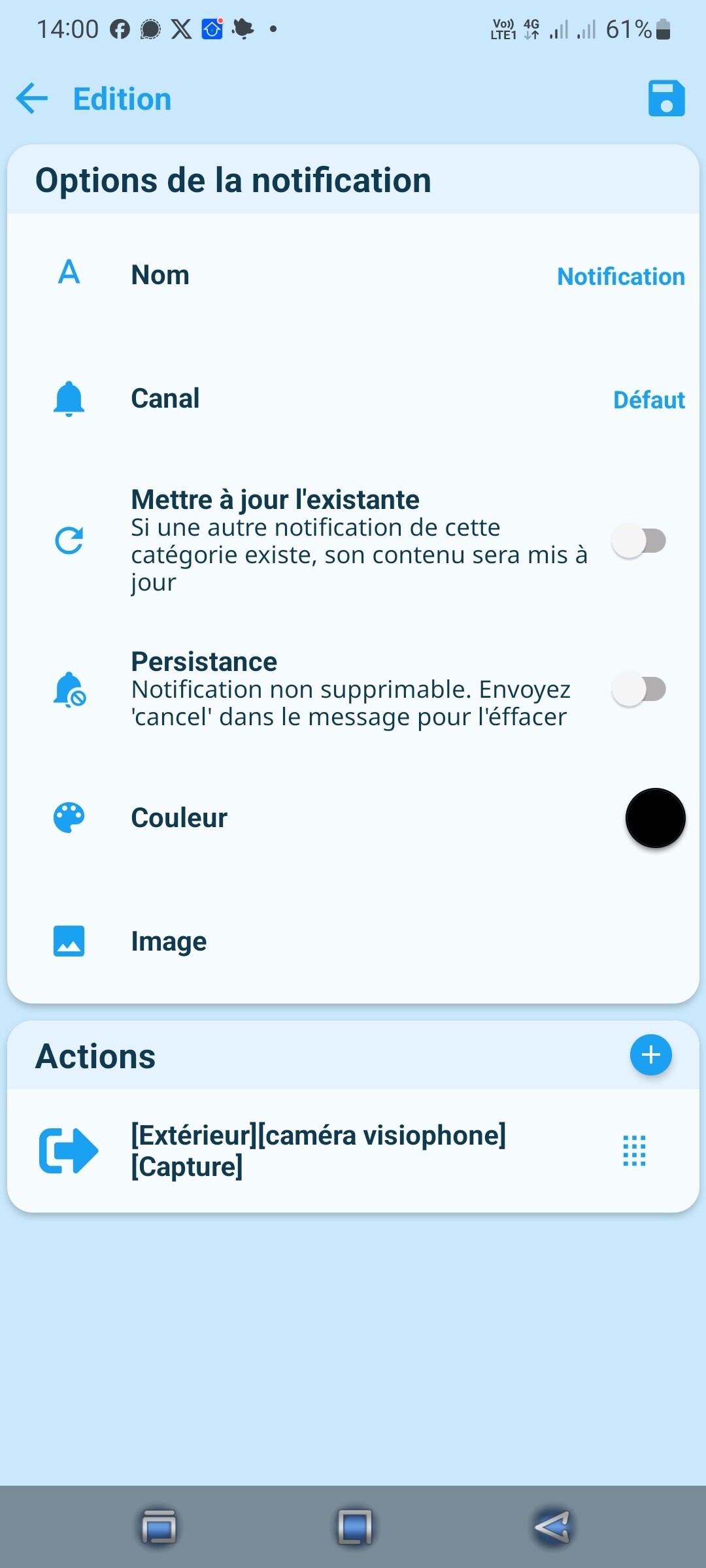Go to the home screen via navigation bar
Image resolution: width=706 pixels, height=1568 pixels.
tap(354, 1527)
